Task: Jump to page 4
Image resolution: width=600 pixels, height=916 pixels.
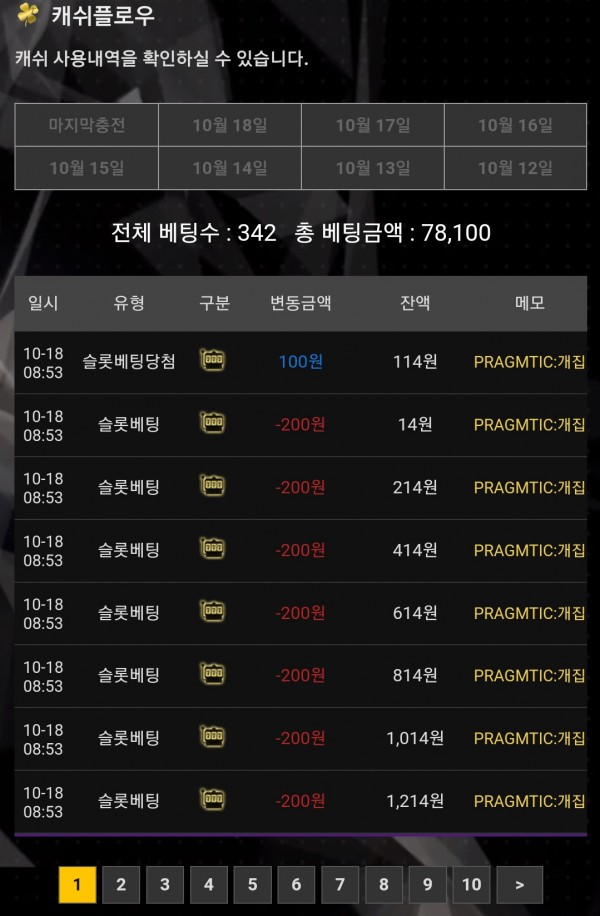Action: coord(208,884)
